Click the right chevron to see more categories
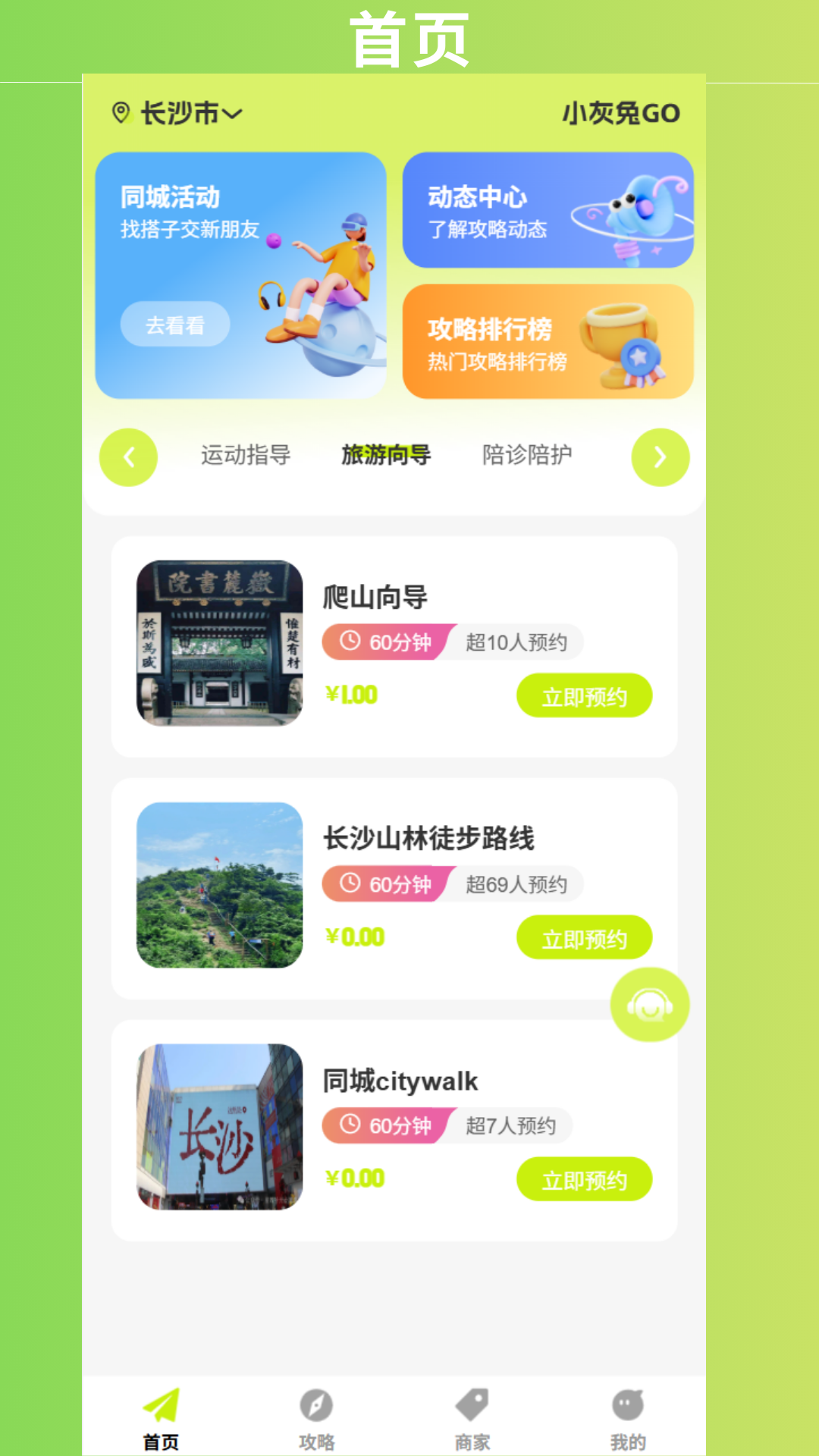Viewport: 819px width, 1456px height. click(x=658, y=456)
